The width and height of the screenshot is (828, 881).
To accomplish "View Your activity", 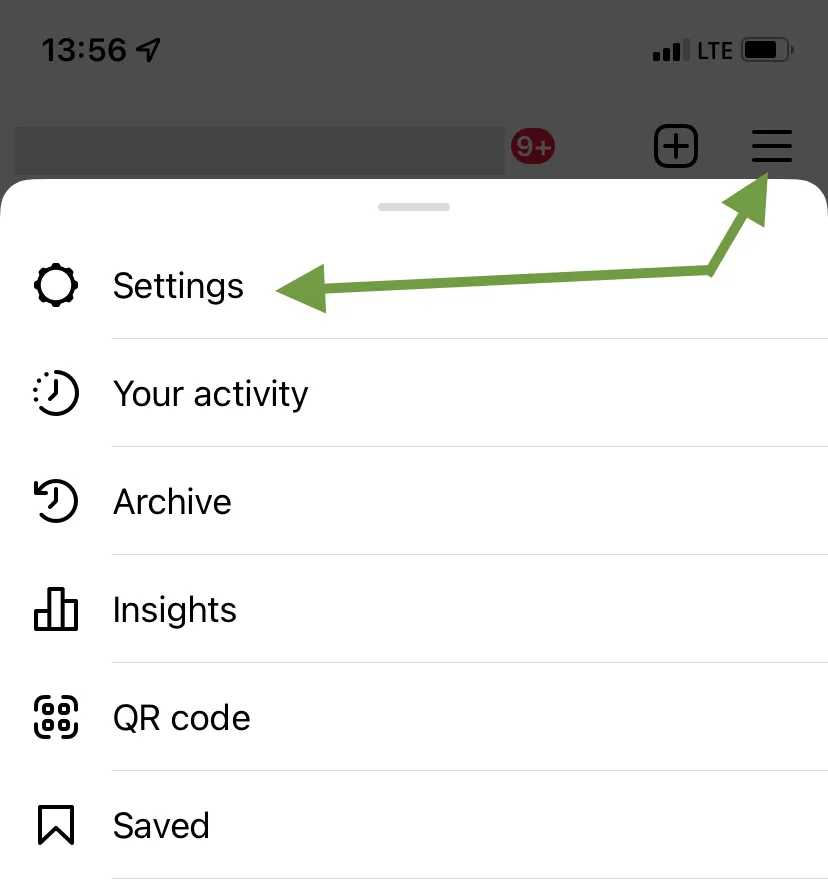I will (210, 394).
